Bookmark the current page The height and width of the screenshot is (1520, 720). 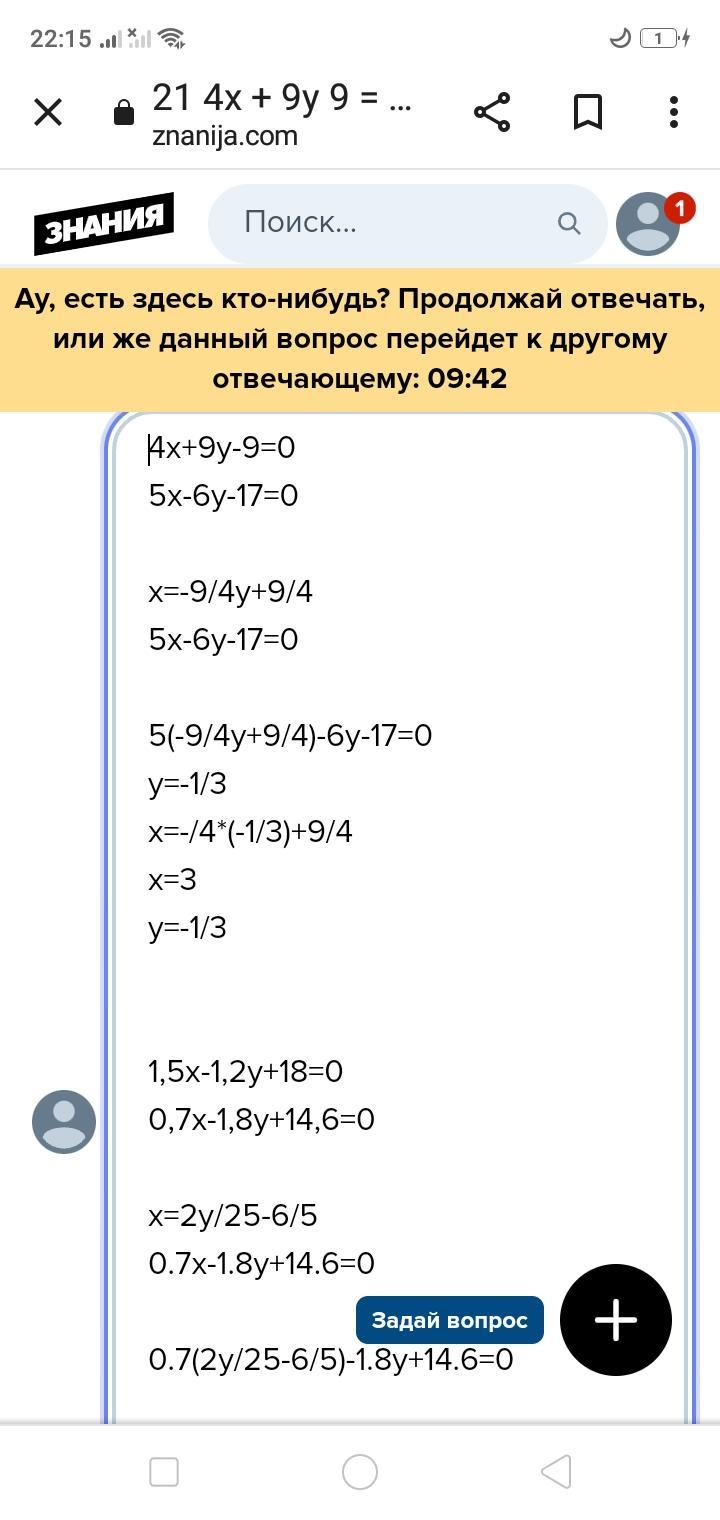click(588, 112)
